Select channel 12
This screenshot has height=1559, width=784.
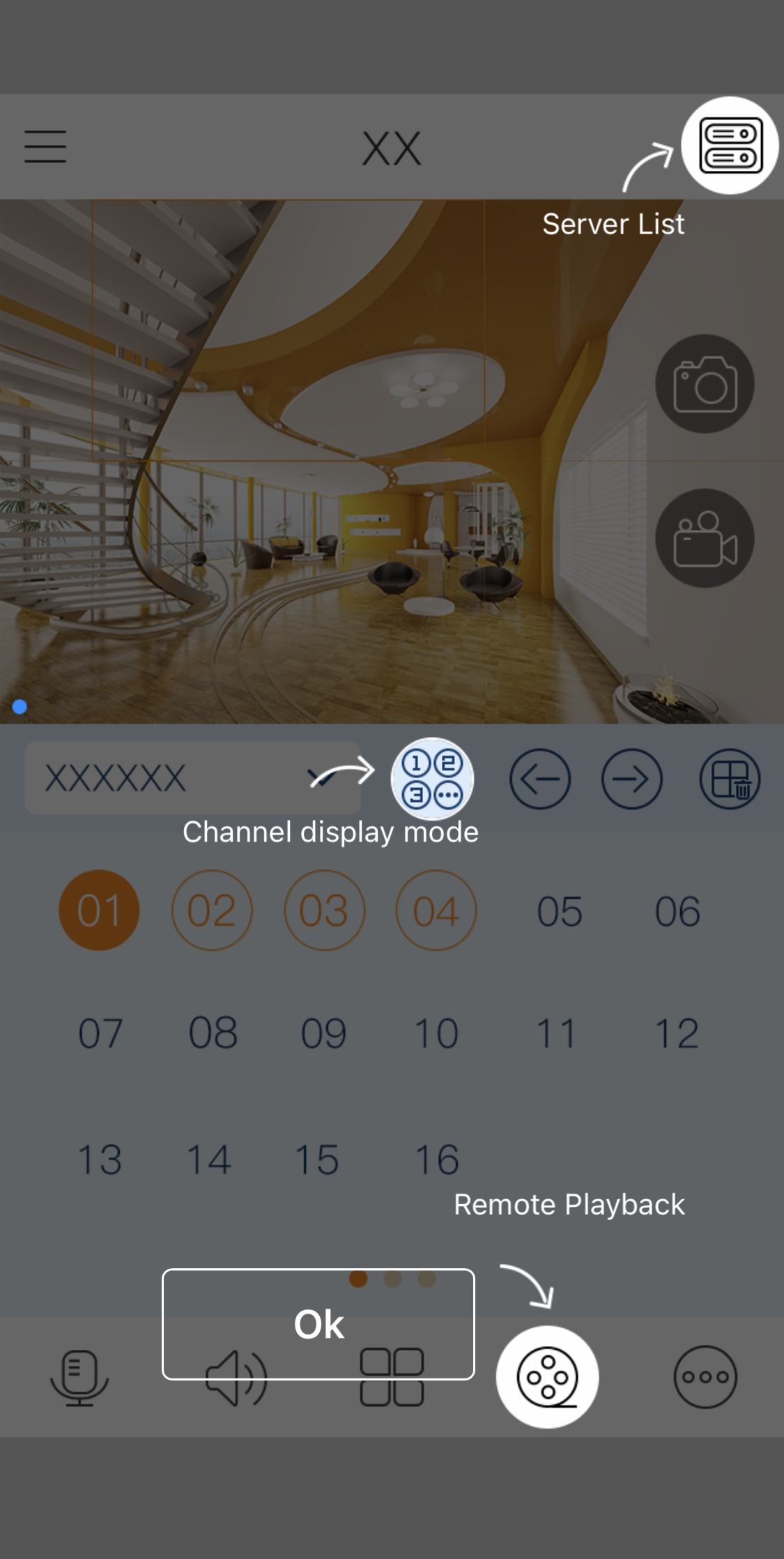pos(676,1033)
